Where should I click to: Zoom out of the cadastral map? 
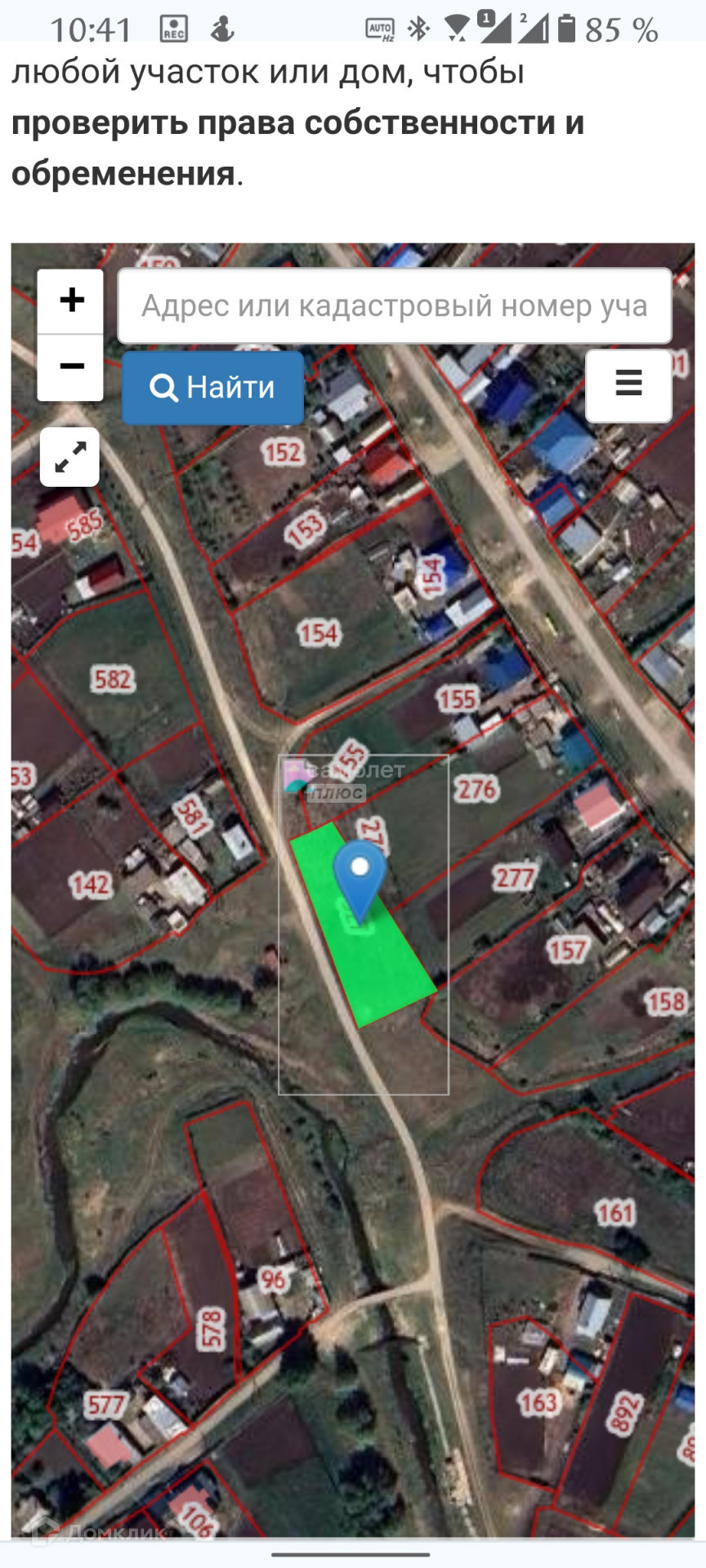point(71,367)
